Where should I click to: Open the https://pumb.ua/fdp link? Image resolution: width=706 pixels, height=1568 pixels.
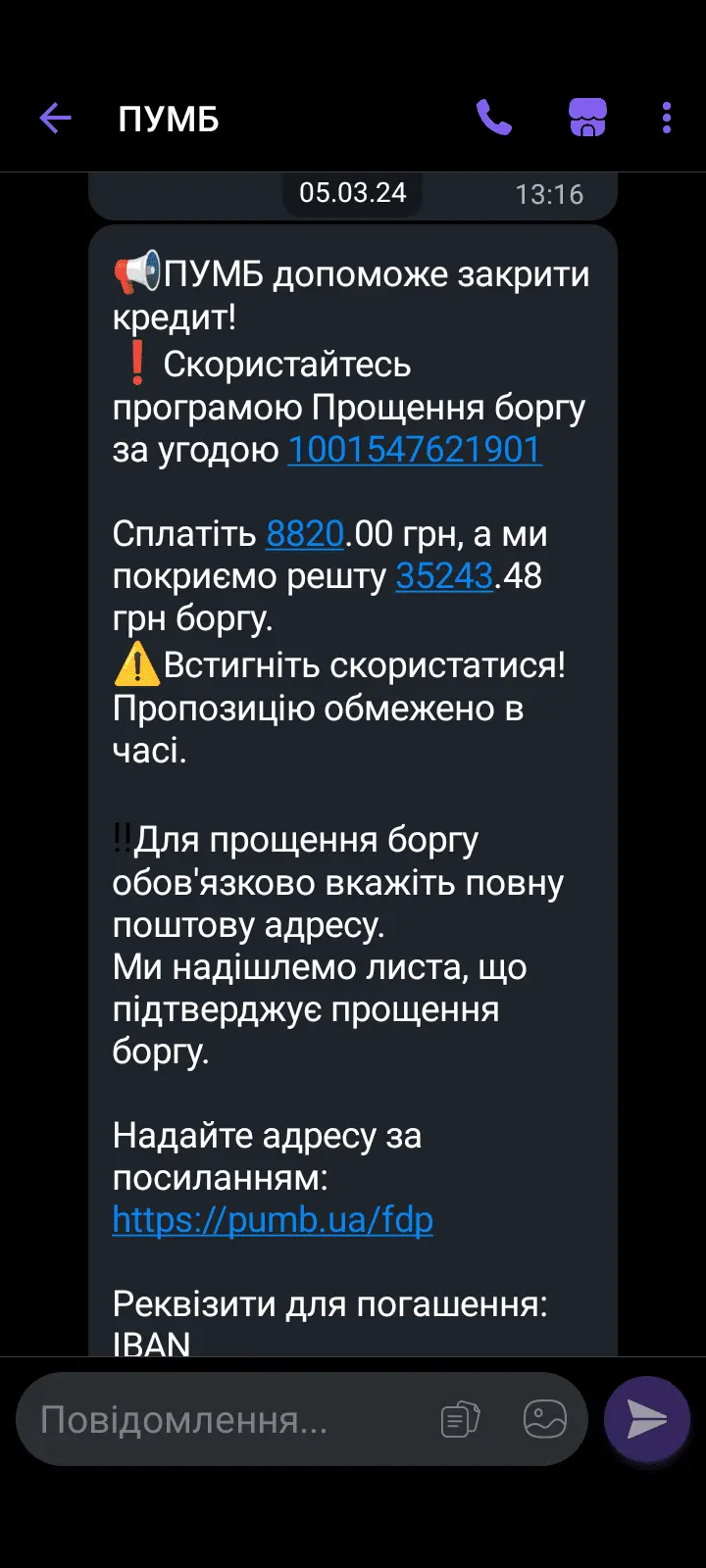(x=274, y=1221)
